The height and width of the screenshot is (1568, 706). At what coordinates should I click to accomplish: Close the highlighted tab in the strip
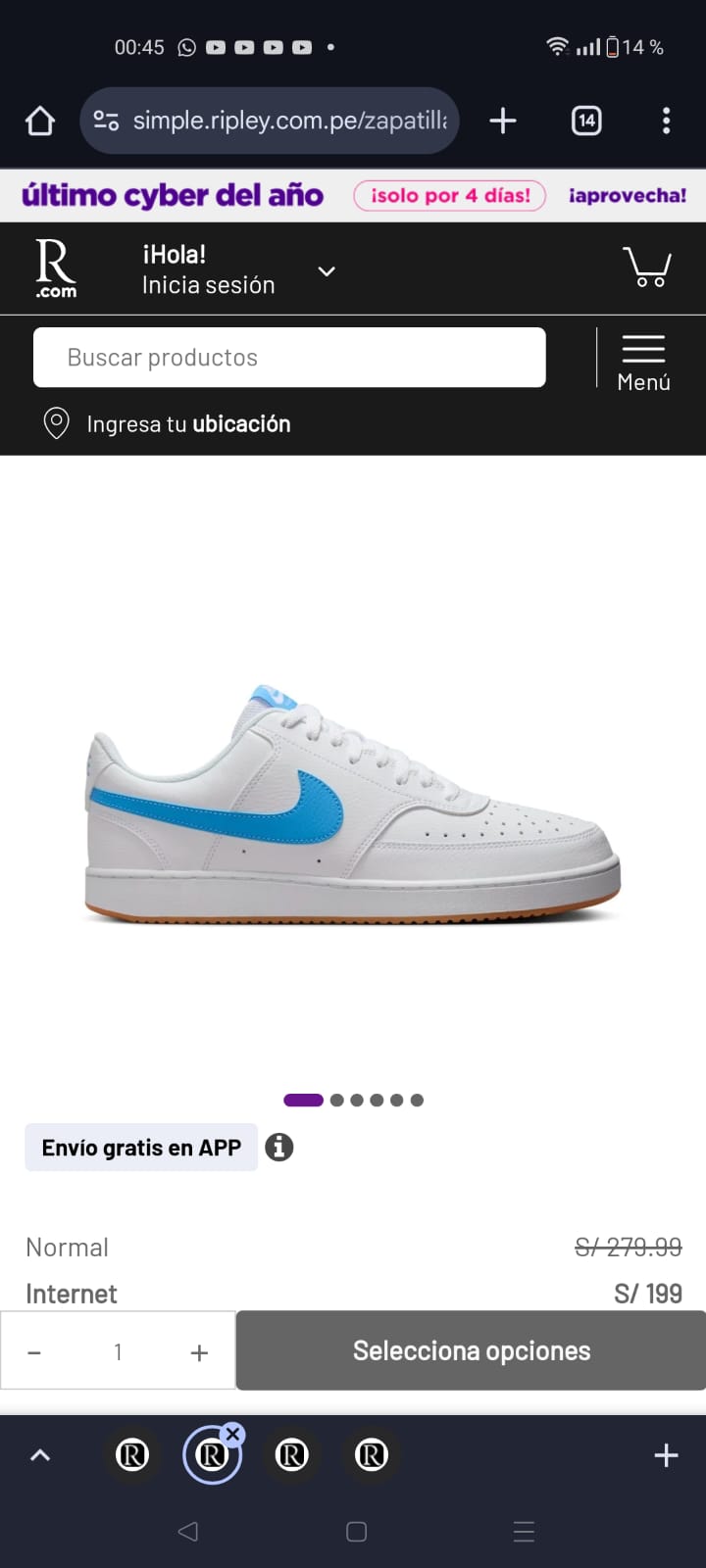pos(232,1435)
